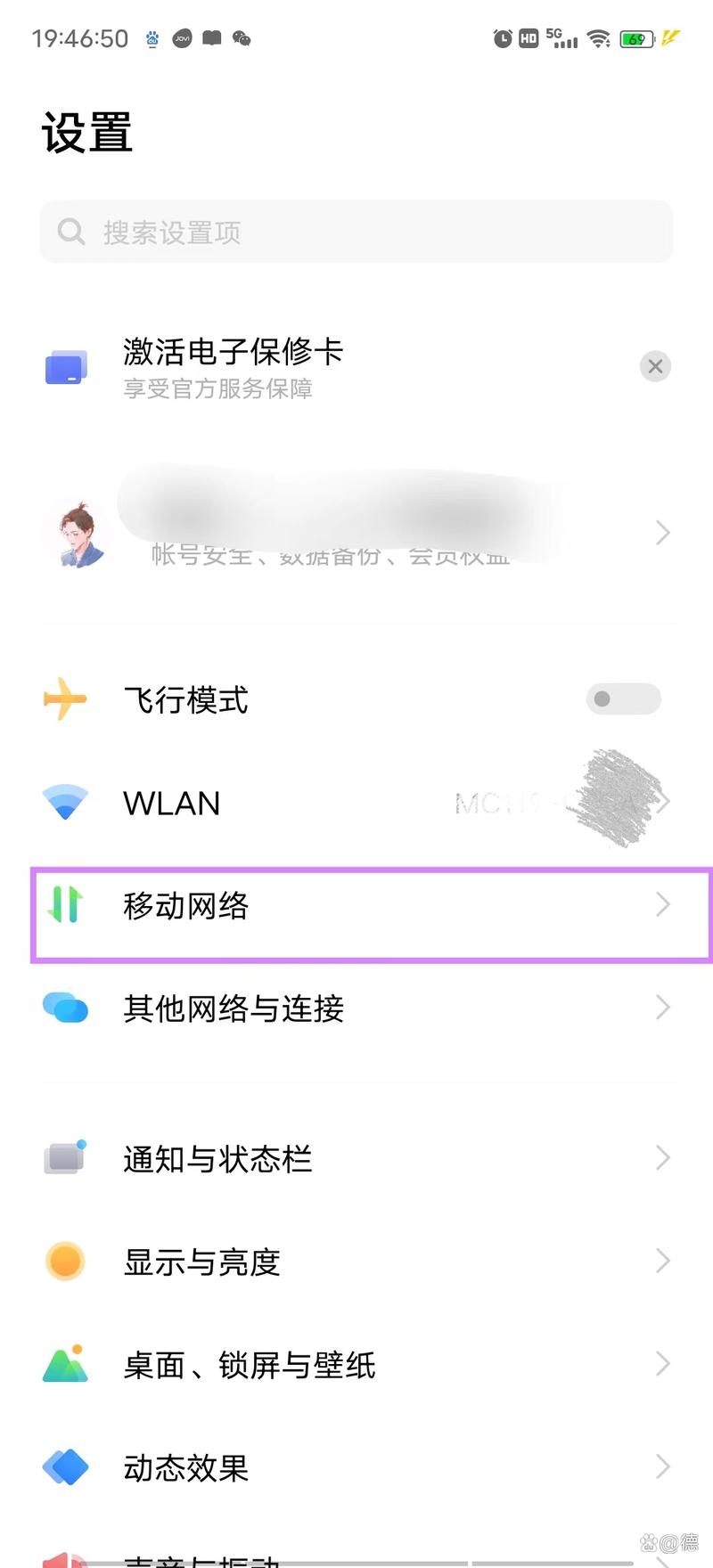
Task: Click the mobile network arrows icon
Action: click(62, 905)
